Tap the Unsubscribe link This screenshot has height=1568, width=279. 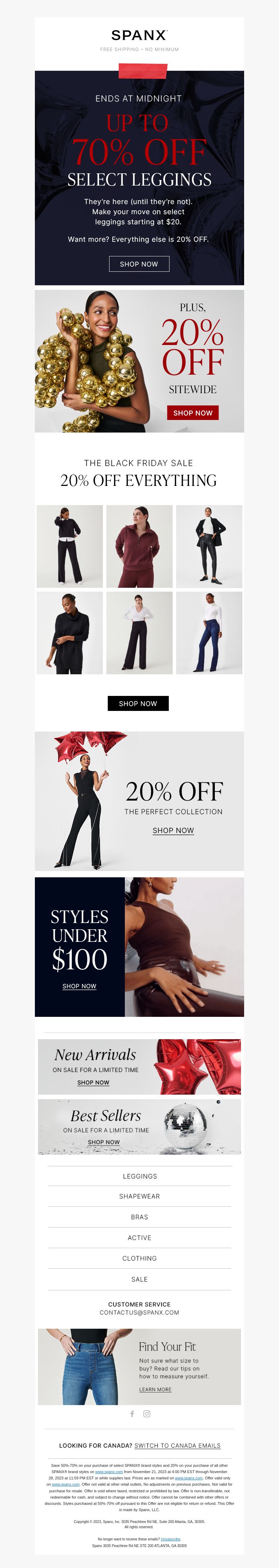point(171,1538)
